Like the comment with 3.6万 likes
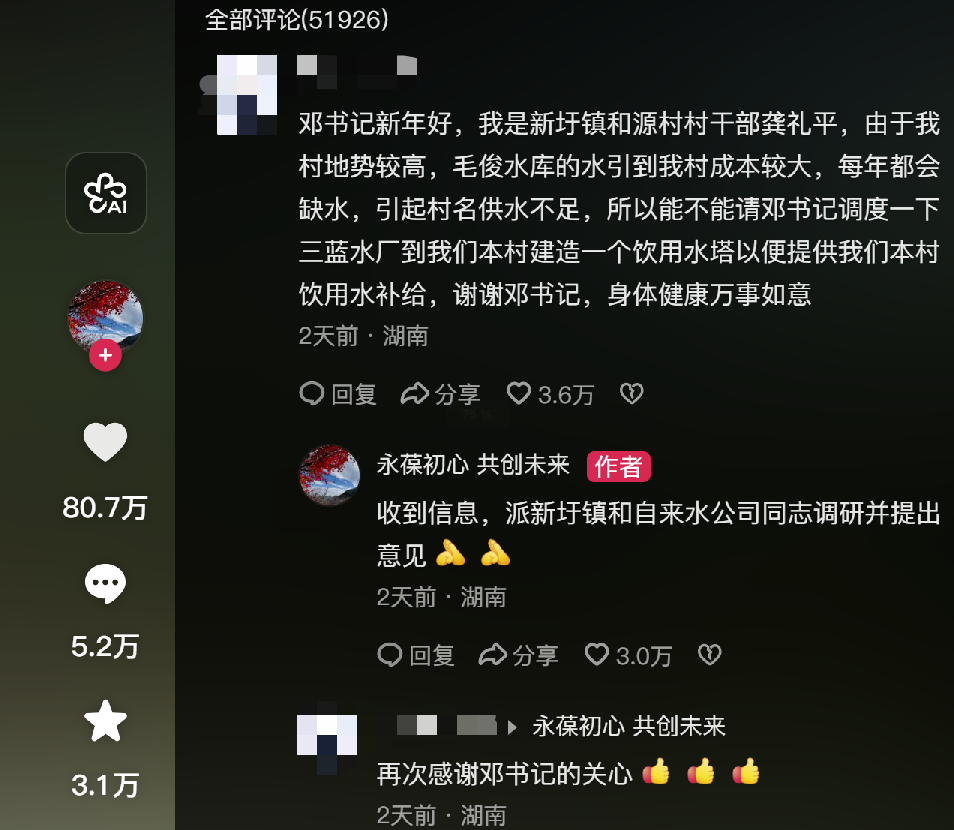This screenshot has height=830, width=954. click(549, 394)
